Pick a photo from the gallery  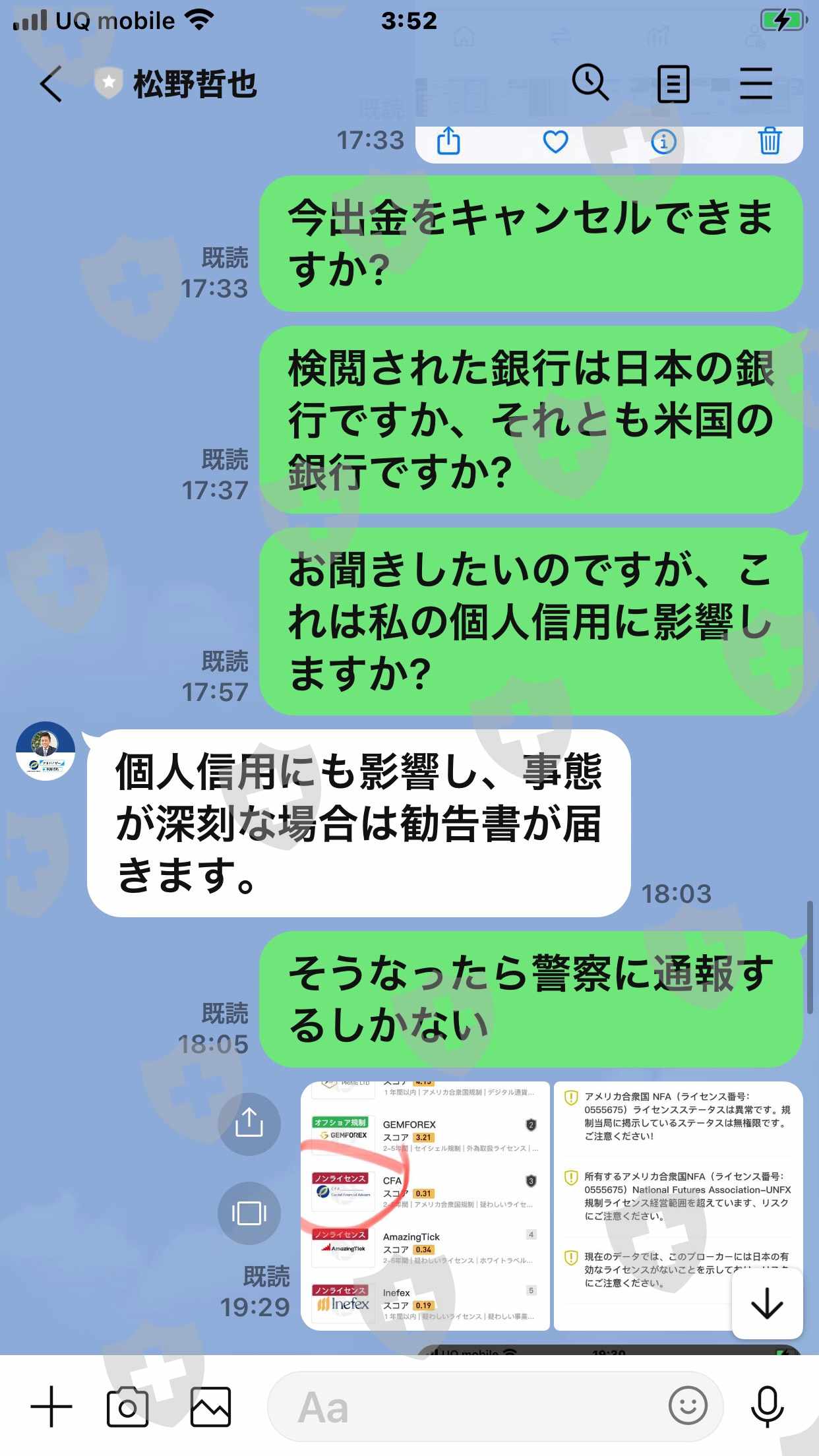point(211,1407)
